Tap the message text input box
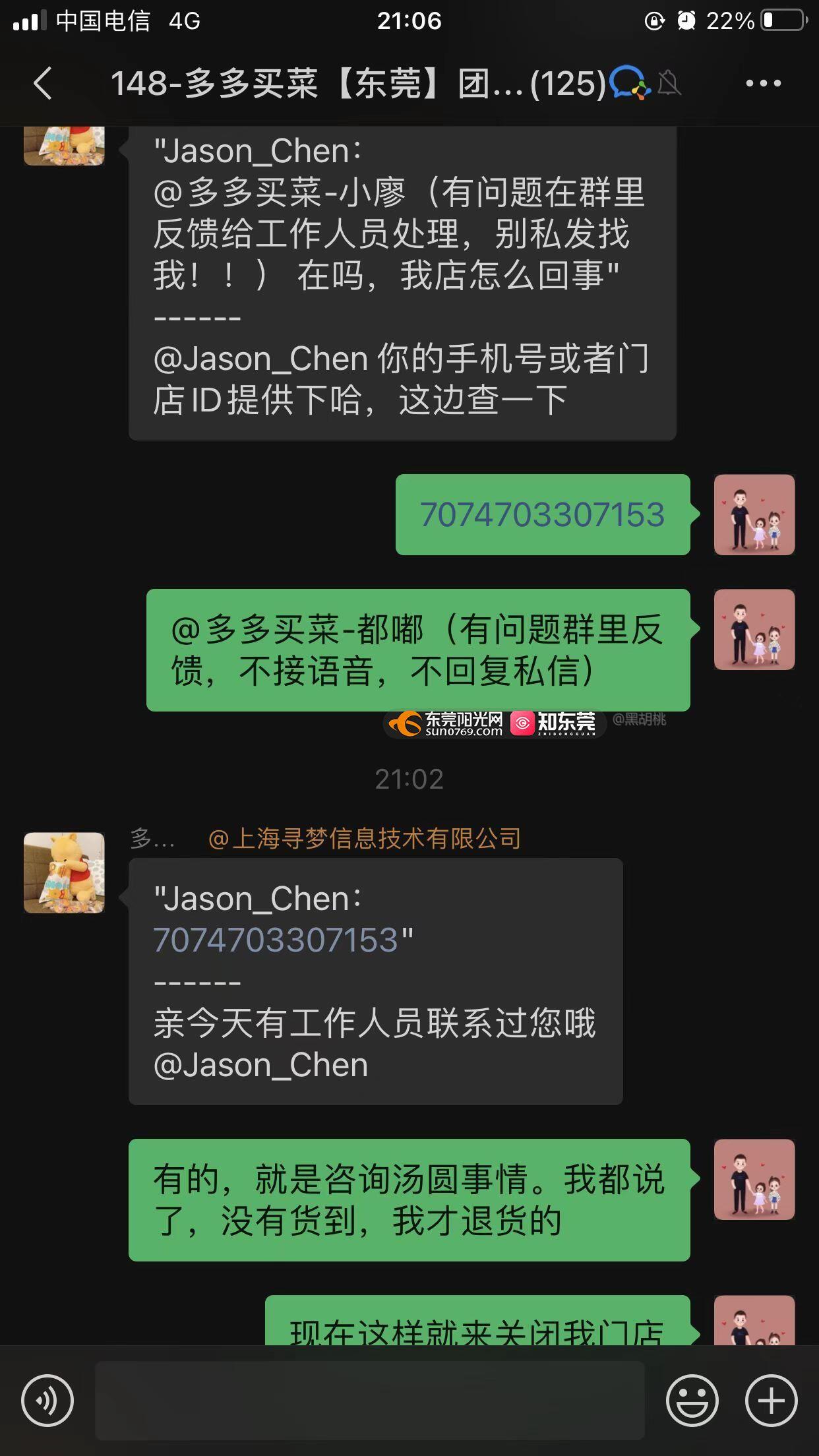 [369, 1400]
